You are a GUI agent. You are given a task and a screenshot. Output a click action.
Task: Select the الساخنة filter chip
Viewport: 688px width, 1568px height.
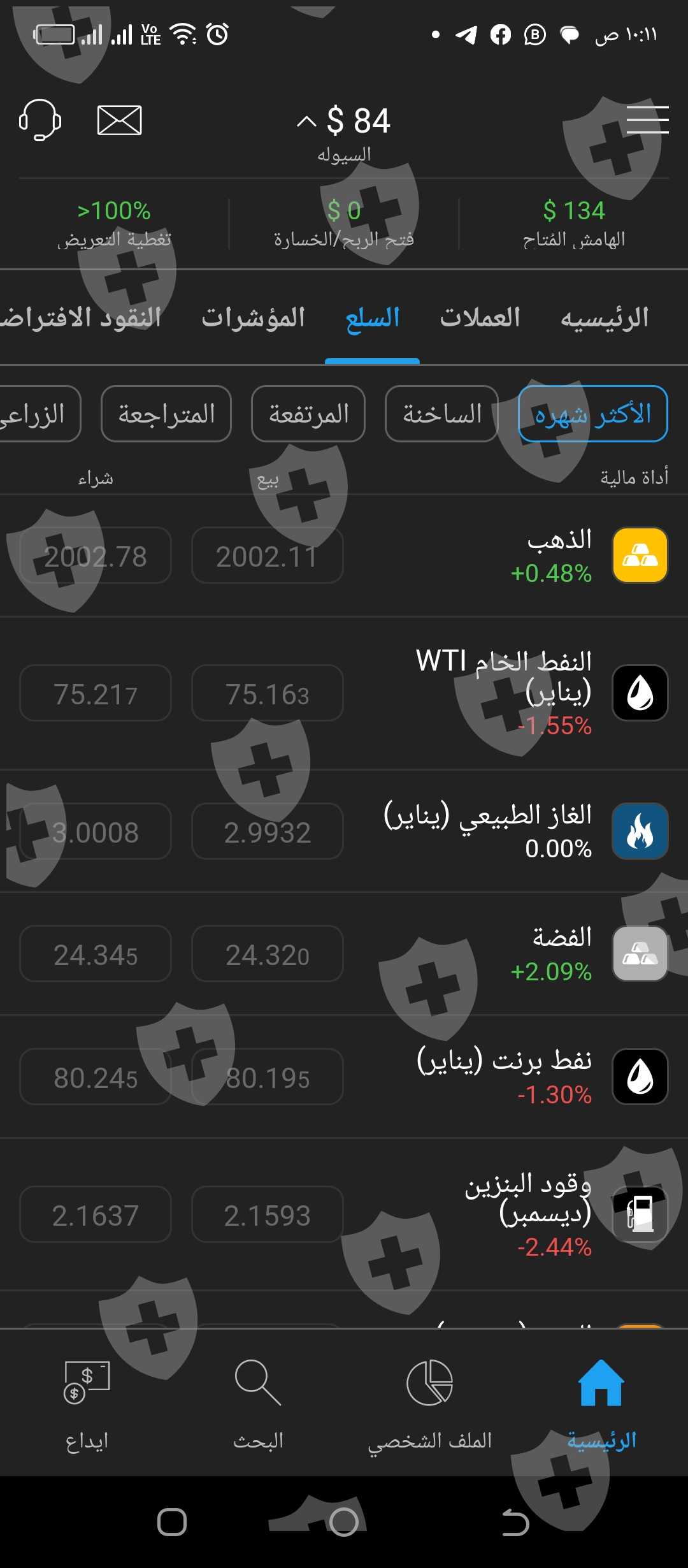point(441,414)
